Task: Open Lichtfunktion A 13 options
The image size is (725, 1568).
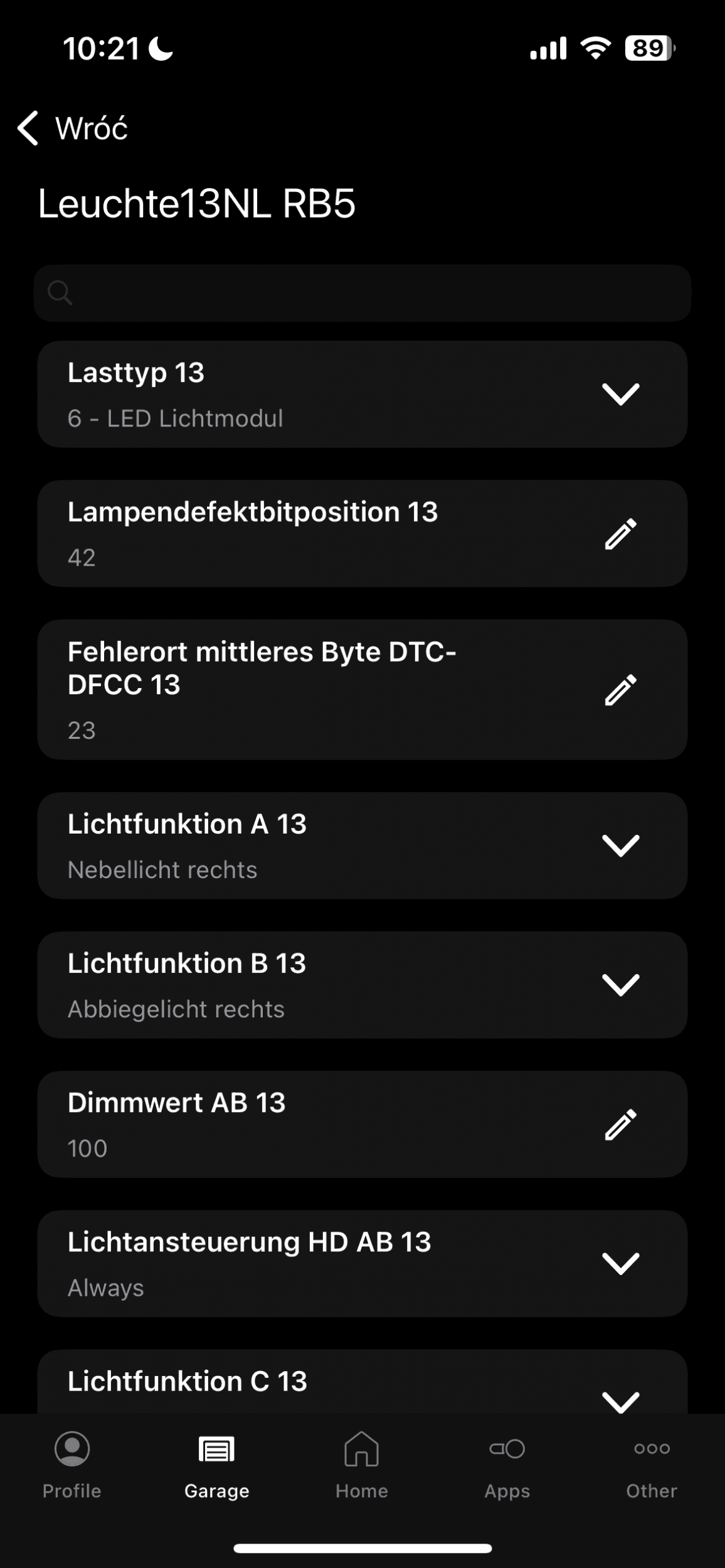Action: (x=620, y=845)
